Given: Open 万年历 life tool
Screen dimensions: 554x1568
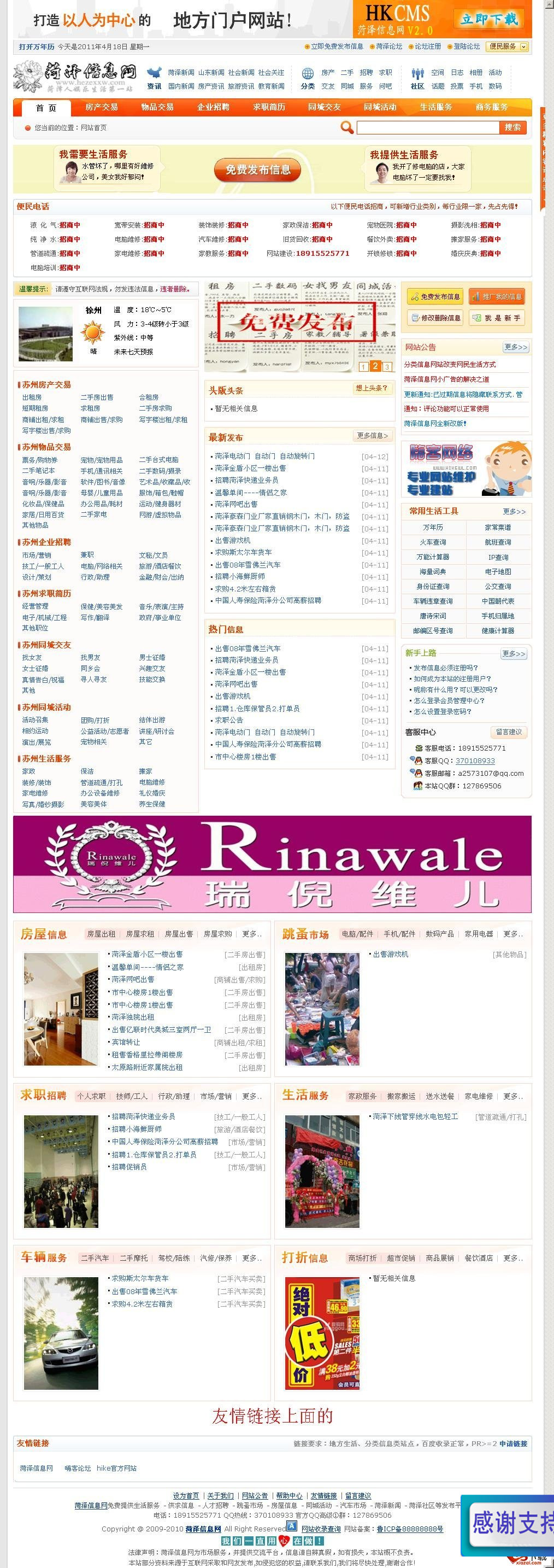Looking at the screenshot, I should pos(433,527).
